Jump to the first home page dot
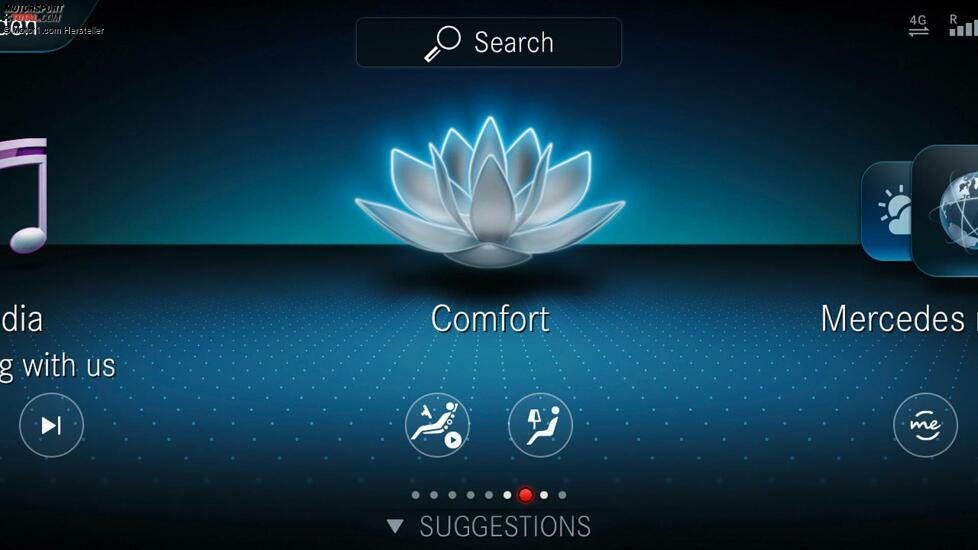The height and width of the screenshot is (550, 978). (x=415, y=495)
